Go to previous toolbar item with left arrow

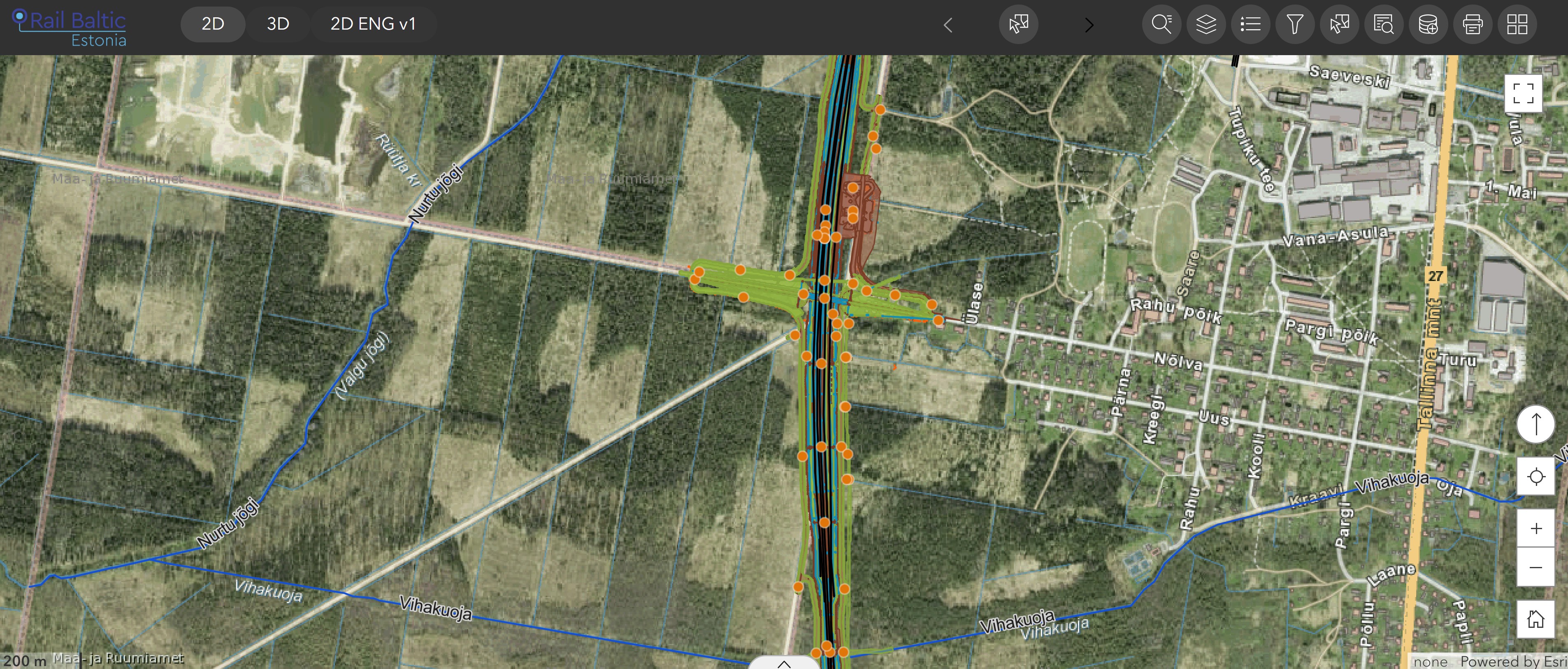(948, 25)
